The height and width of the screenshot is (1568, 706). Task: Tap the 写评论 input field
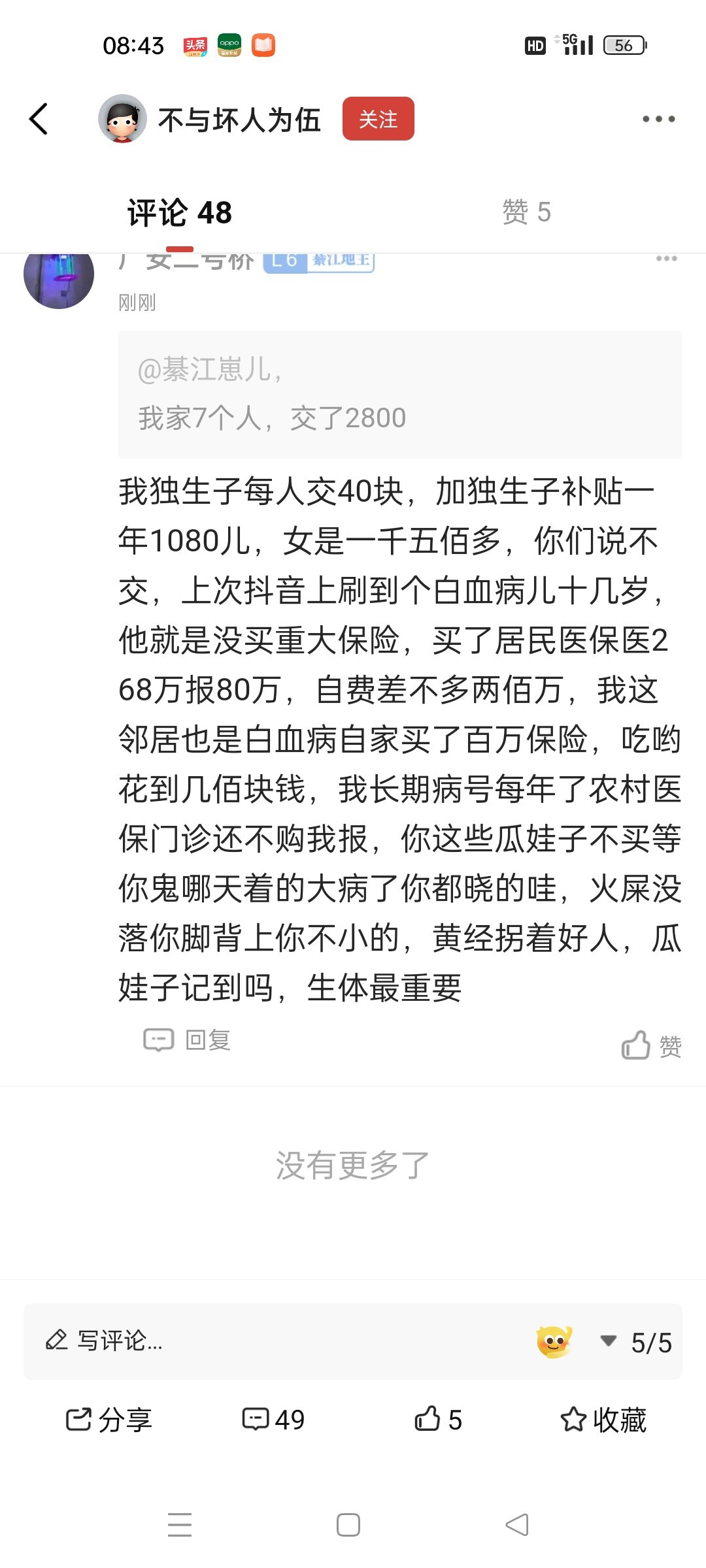point(261,1341)
